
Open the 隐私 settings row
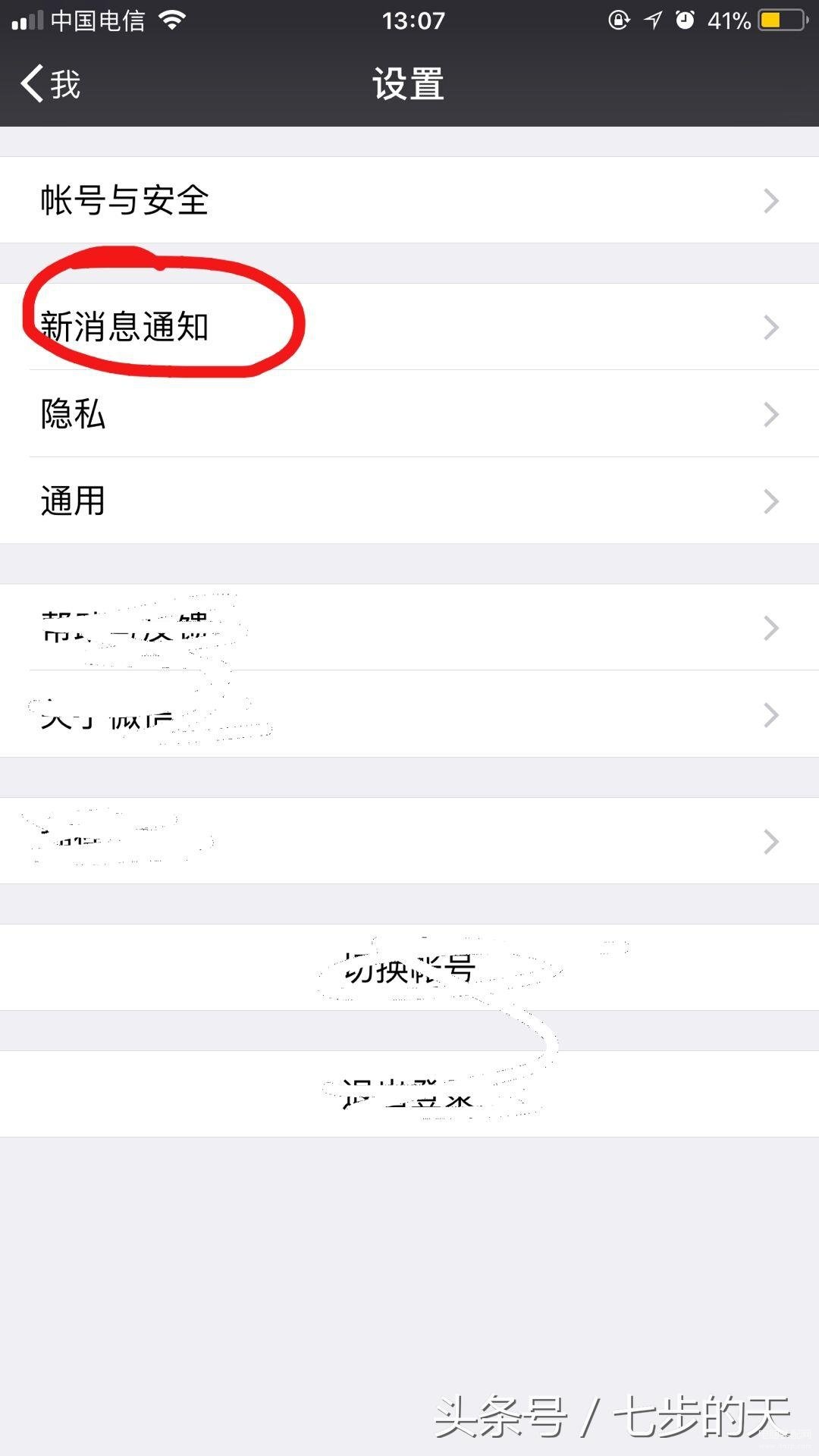coord(409,414)
